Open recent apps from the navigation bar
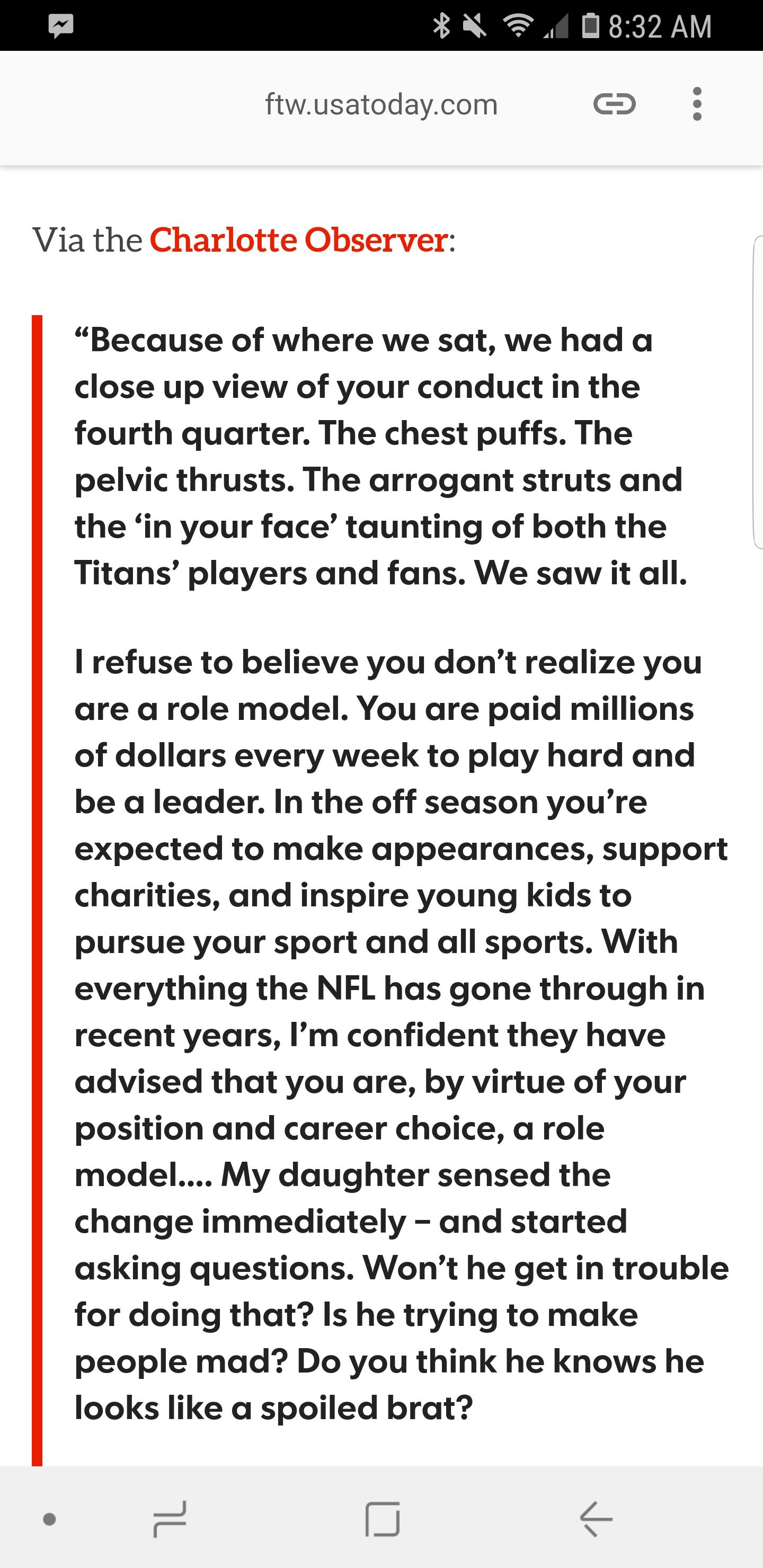 click(170, 1519)
